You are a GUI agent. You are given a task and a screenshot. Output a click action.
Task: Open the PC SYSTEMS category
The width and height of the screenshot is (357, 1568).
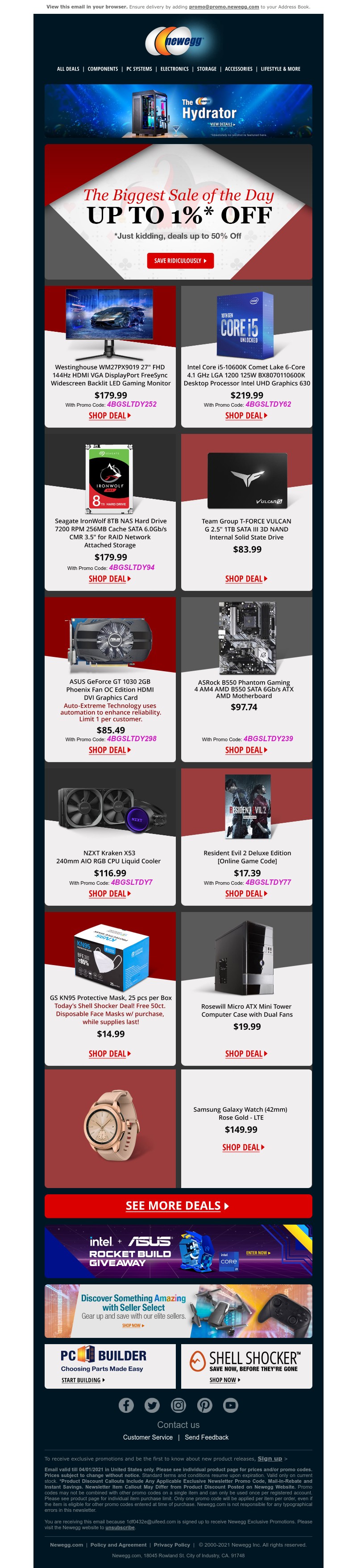pyautogui.click(x=139, y=69)
